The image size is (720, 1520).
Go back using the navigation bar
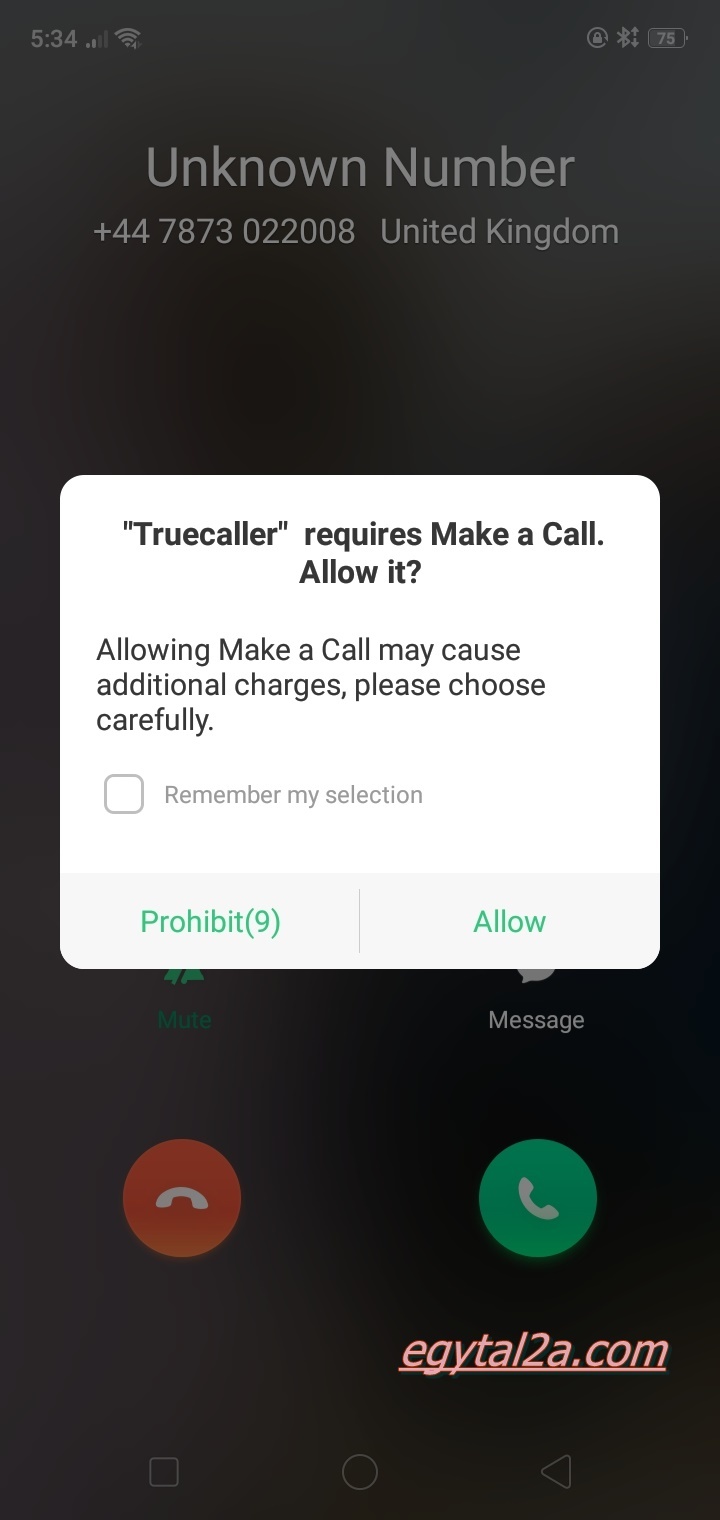[556, 1472]
